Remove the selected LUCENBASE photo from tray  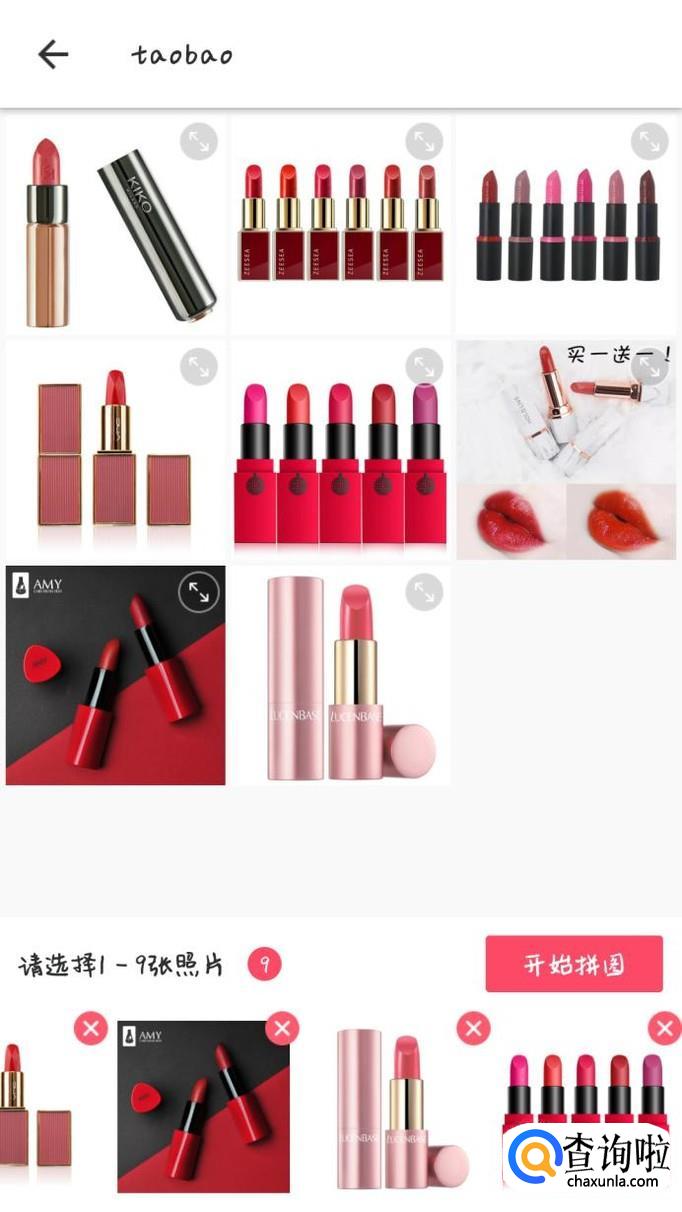point(473,1028)
